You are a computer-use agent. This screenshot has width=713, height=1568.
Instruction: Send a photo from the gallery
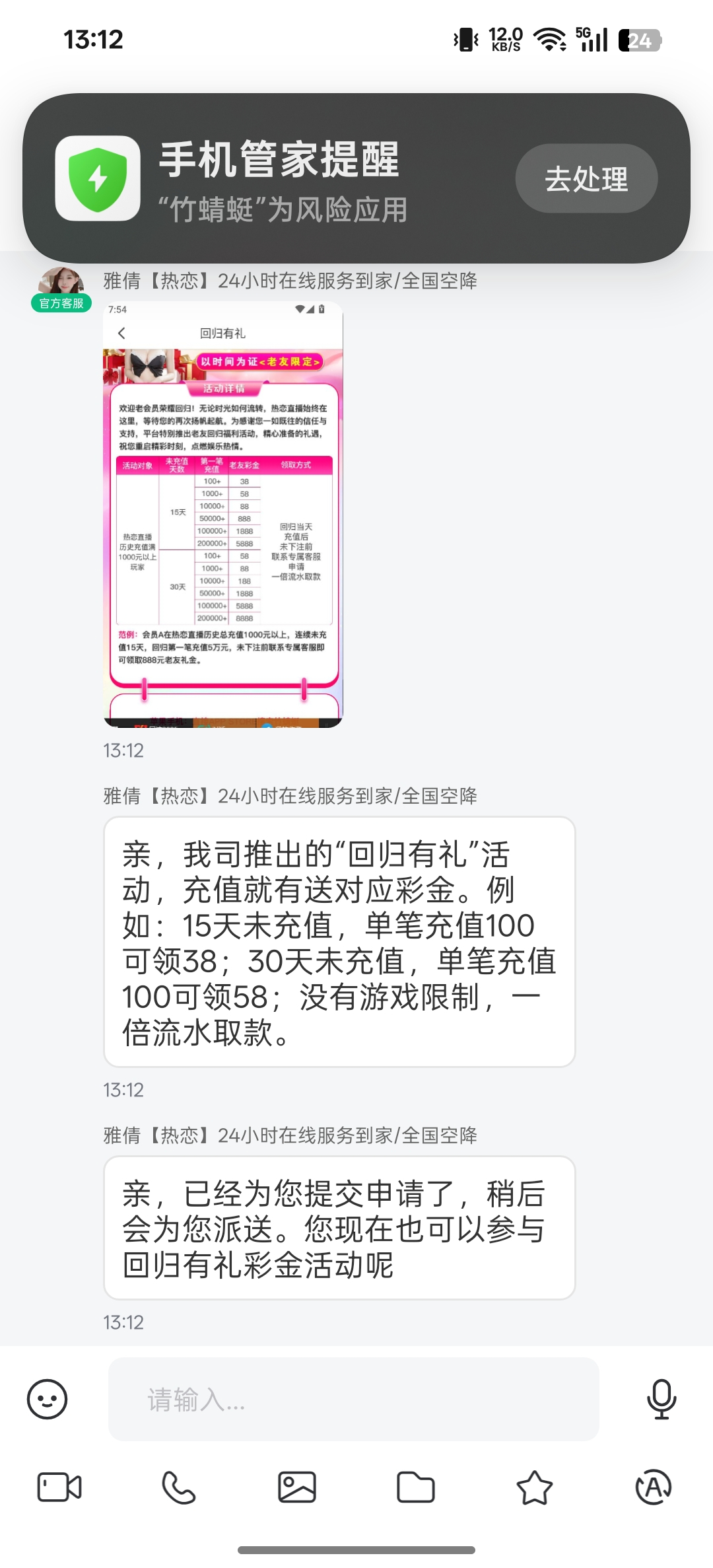tap(297, 1487)
